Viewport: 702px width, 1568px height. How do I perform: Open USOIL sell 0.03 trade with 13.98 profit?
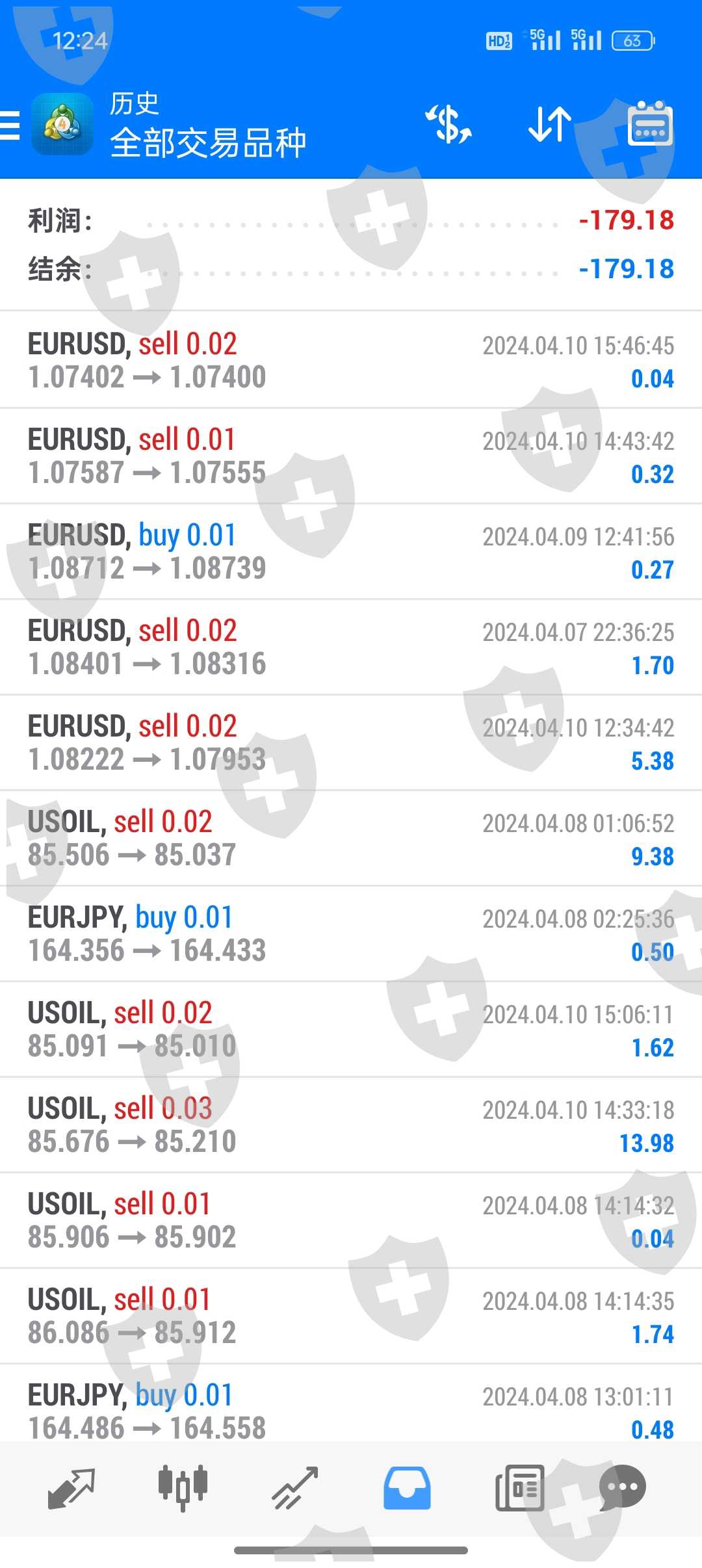point(351,1125)
